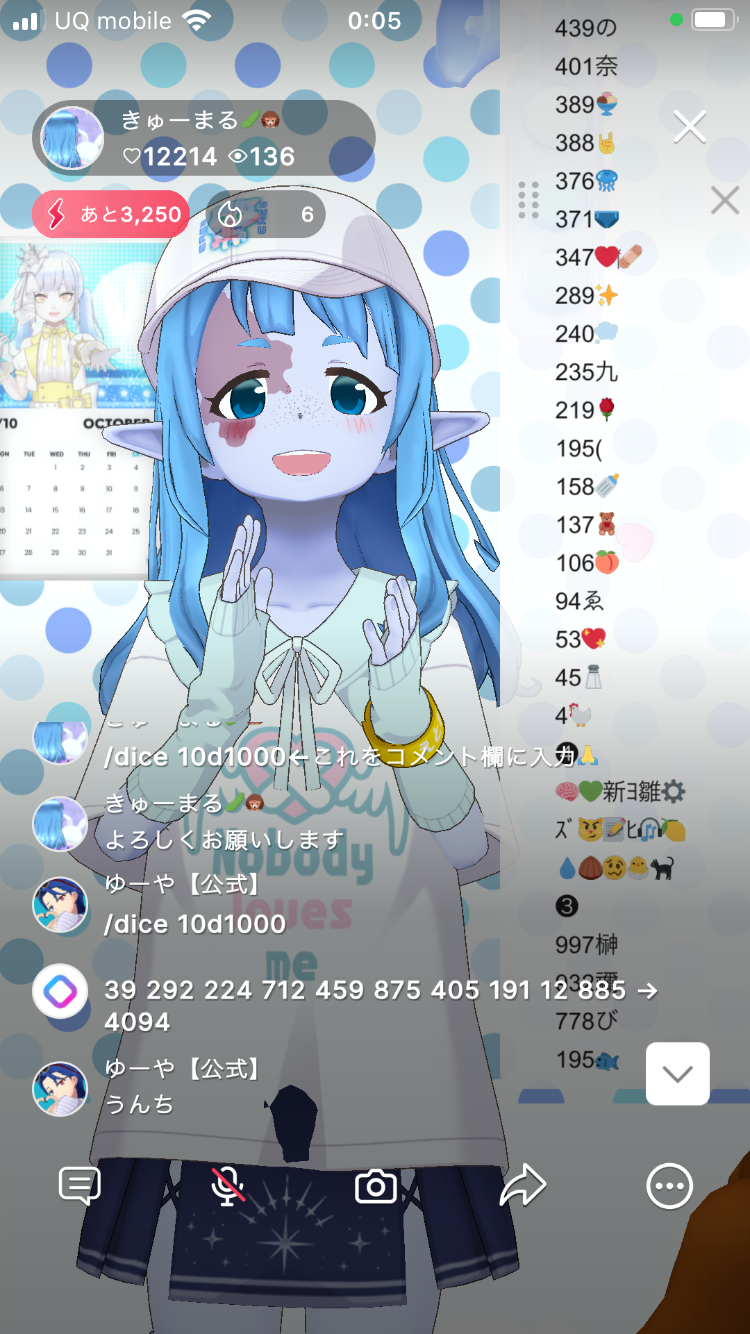Open the more options menu
Viewport: 750px width, 1334px height.
pyautogui.click(x=669, y=1186)
